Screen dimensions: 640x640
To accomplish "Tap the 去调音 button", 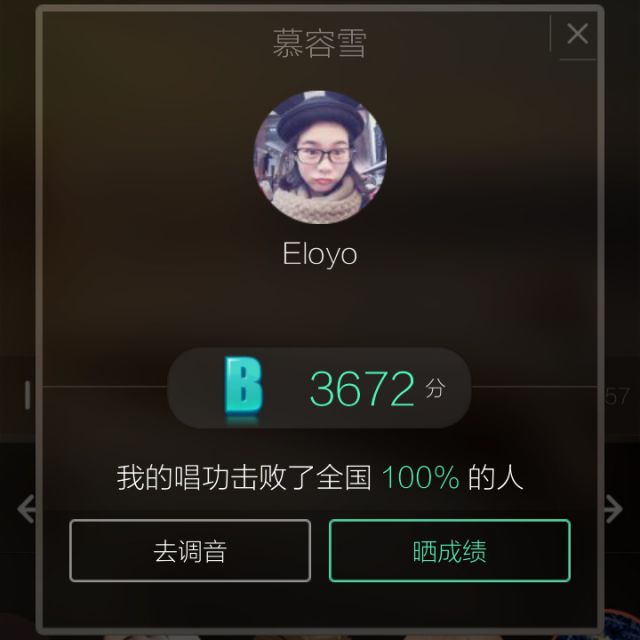I will click(x=189, y=550).
